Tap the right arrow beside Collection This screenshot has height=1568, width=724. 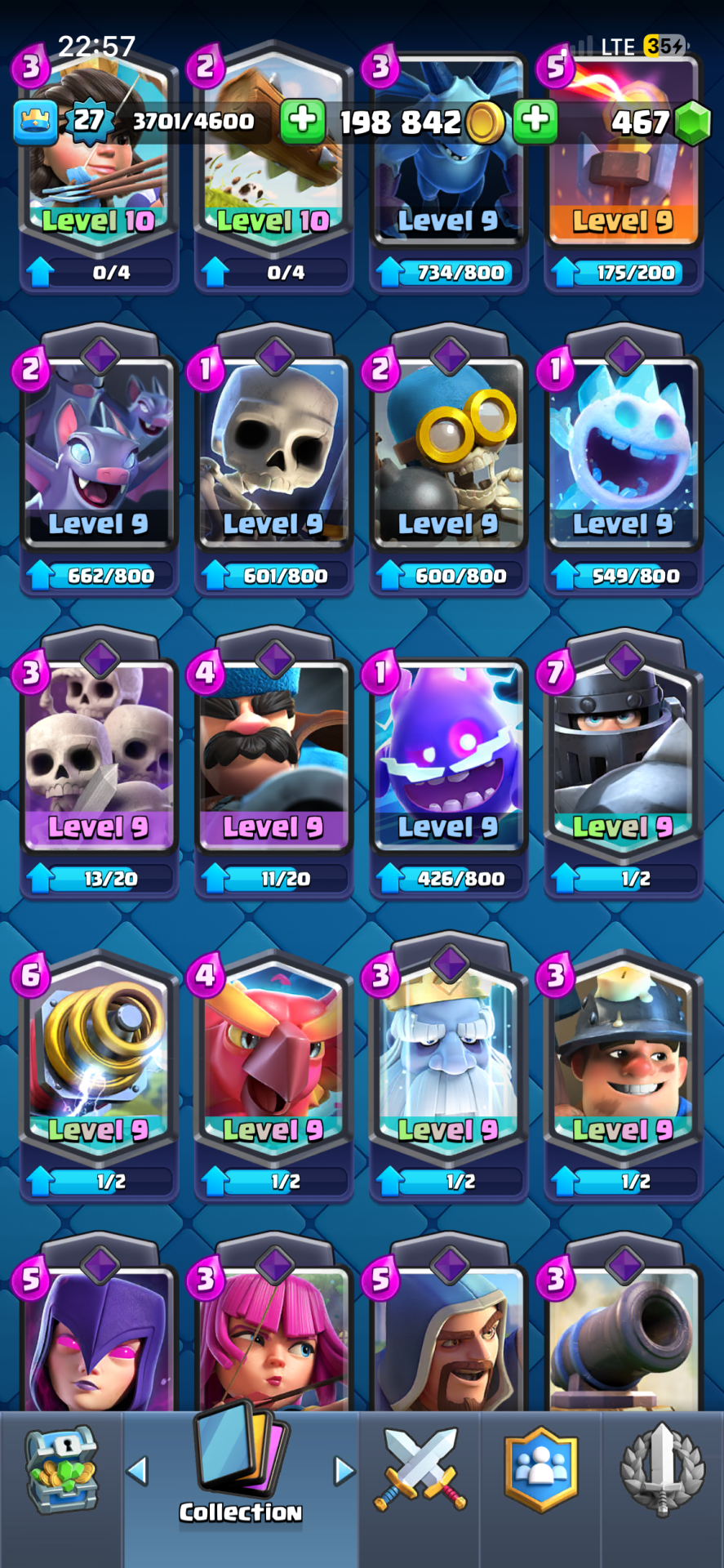(x=344, y=1472)
